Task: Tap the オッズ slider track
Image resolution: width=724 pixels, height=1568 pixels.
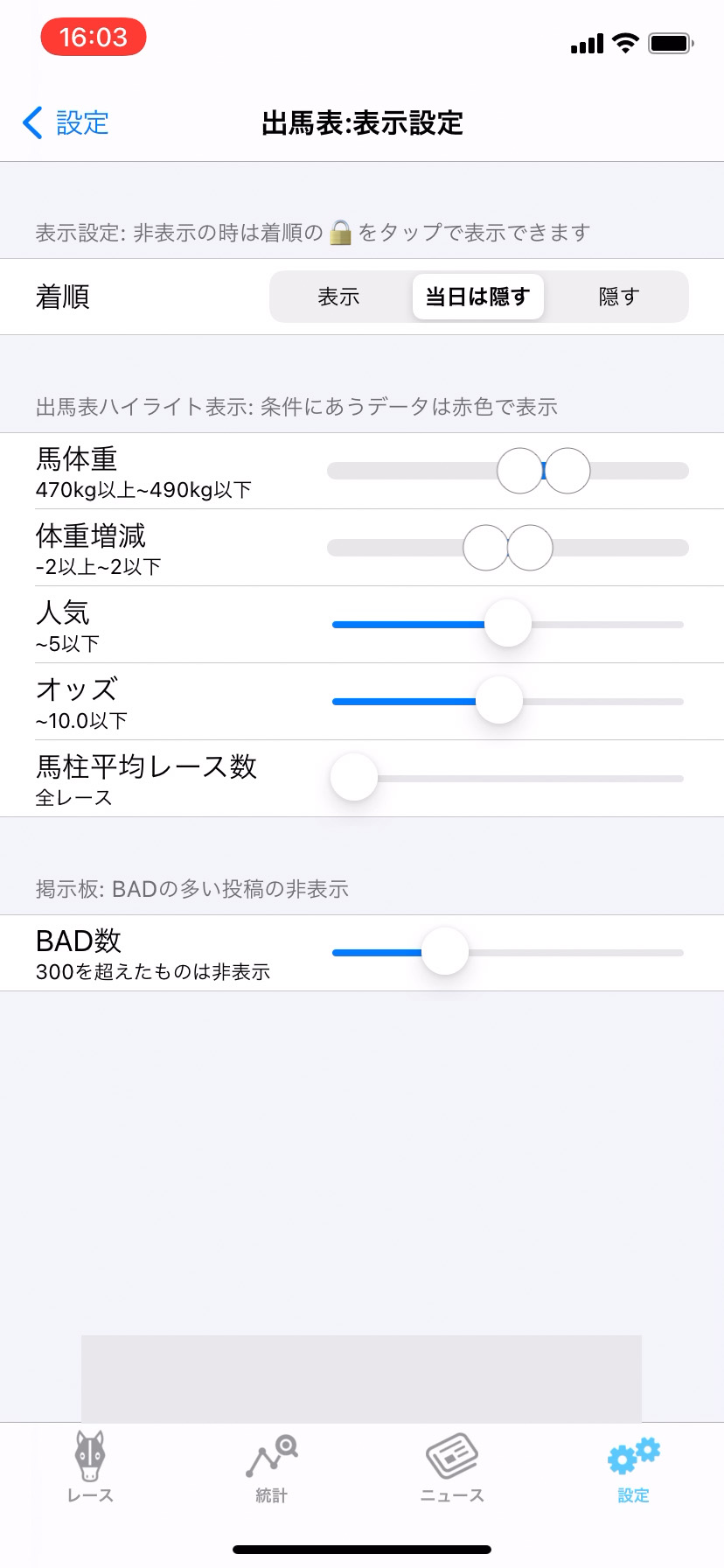Action: (x=507, y=702)
